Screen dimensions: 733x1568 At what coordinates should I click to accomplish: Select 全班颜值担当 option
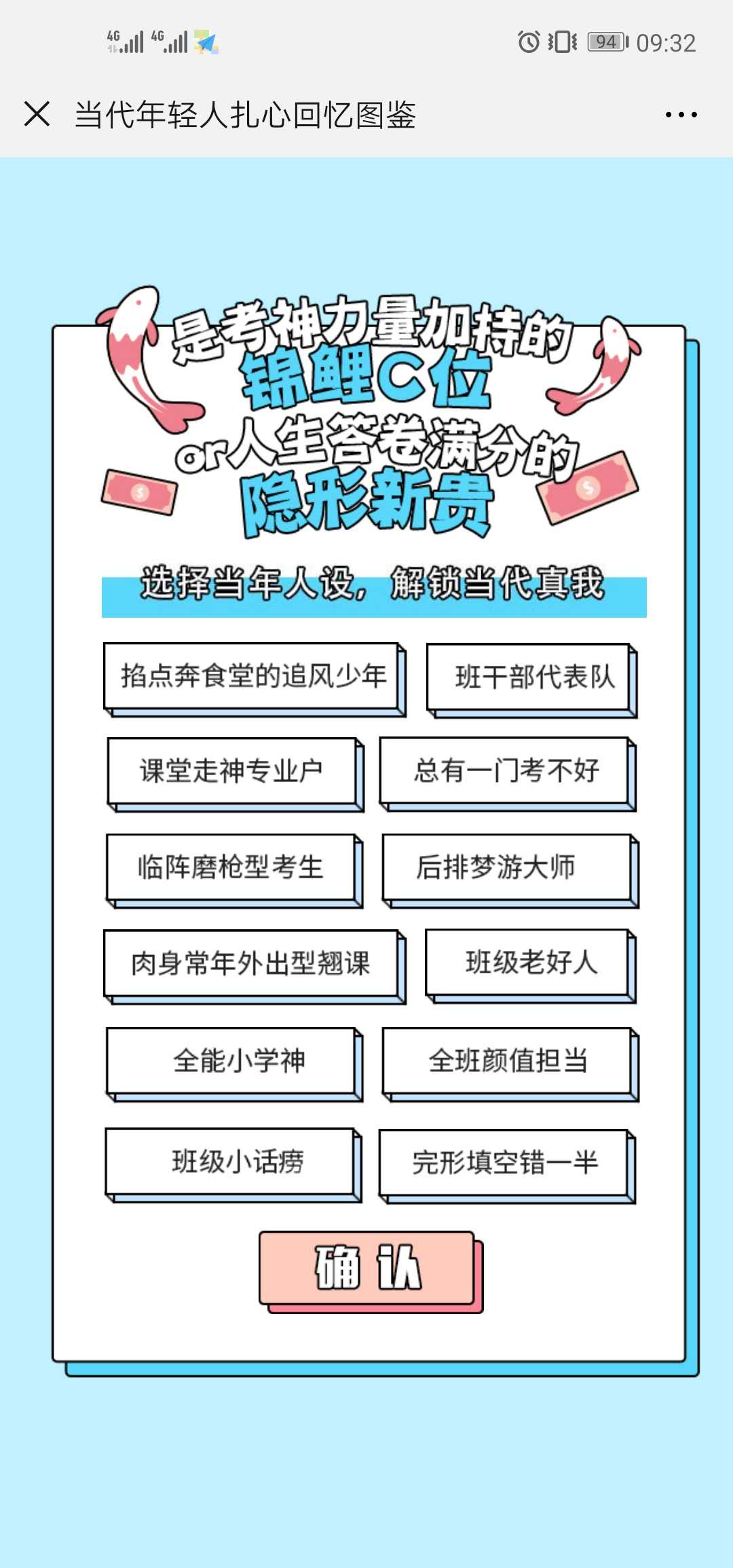508,1061
